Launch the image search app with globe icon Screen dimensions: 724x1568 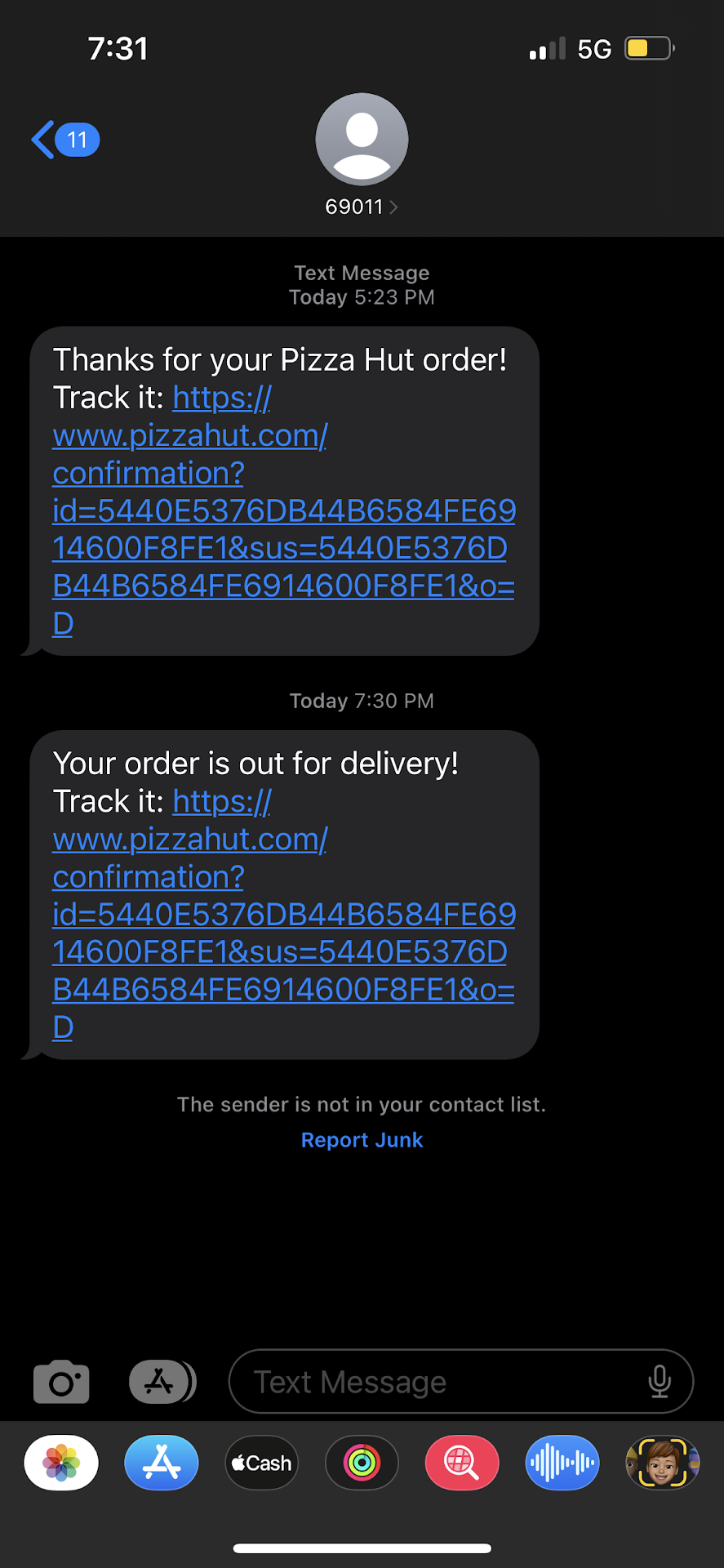462,1463
